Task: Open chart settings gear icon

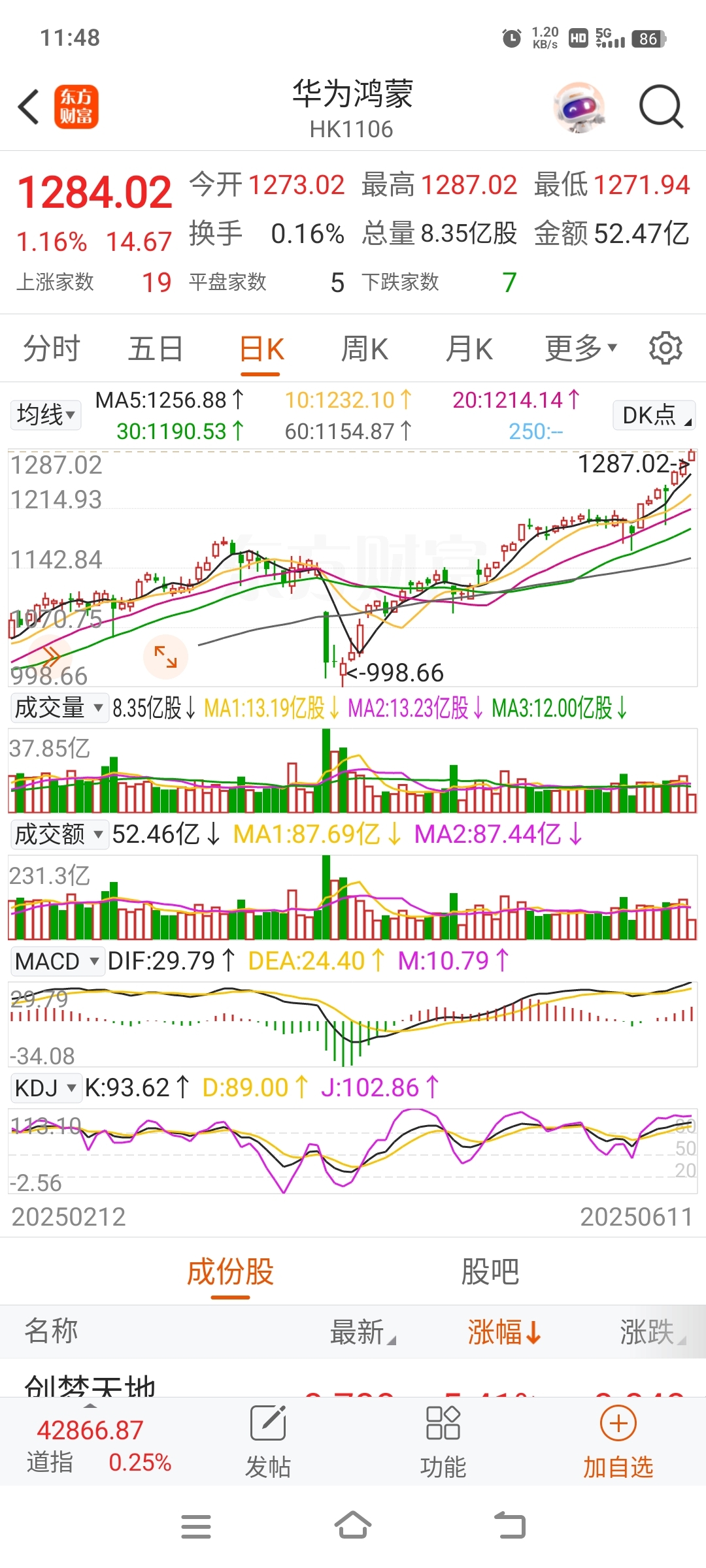Action: (x=665, y=348)
